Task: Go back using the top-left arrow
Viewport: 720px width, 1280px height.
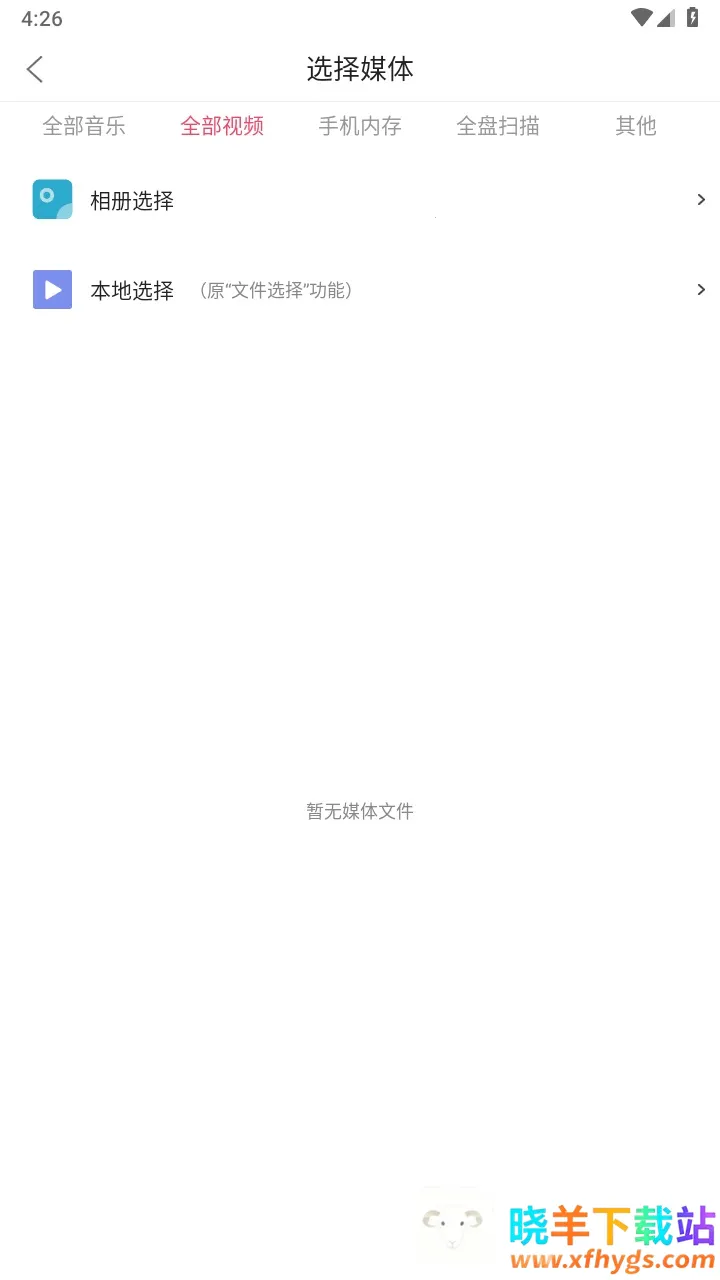Action: (35, 69)
